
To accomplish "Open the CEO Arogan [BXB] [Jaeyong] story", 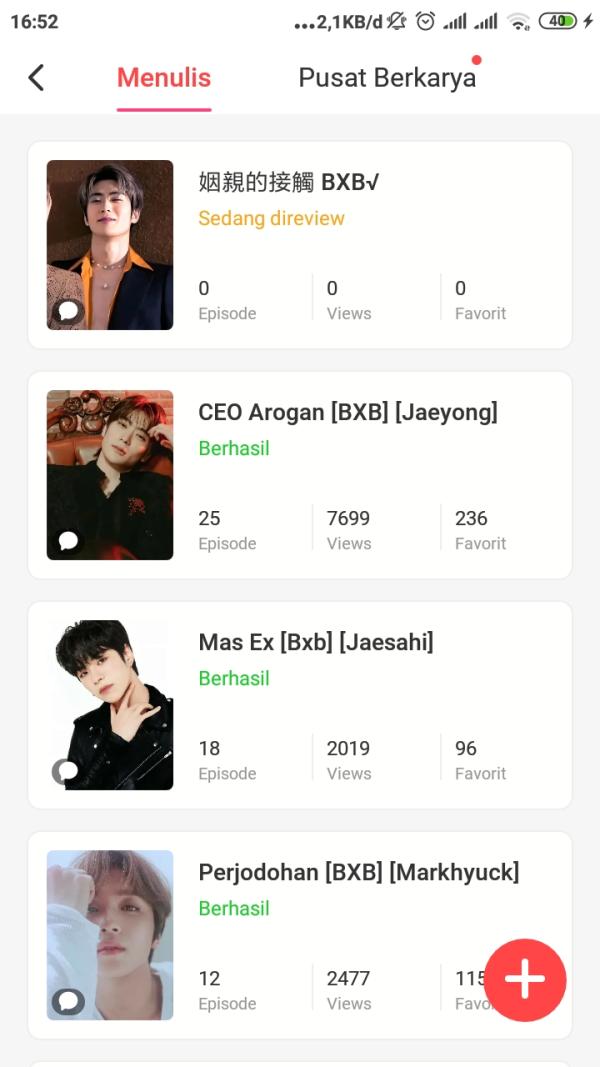I will coord(347,412).
